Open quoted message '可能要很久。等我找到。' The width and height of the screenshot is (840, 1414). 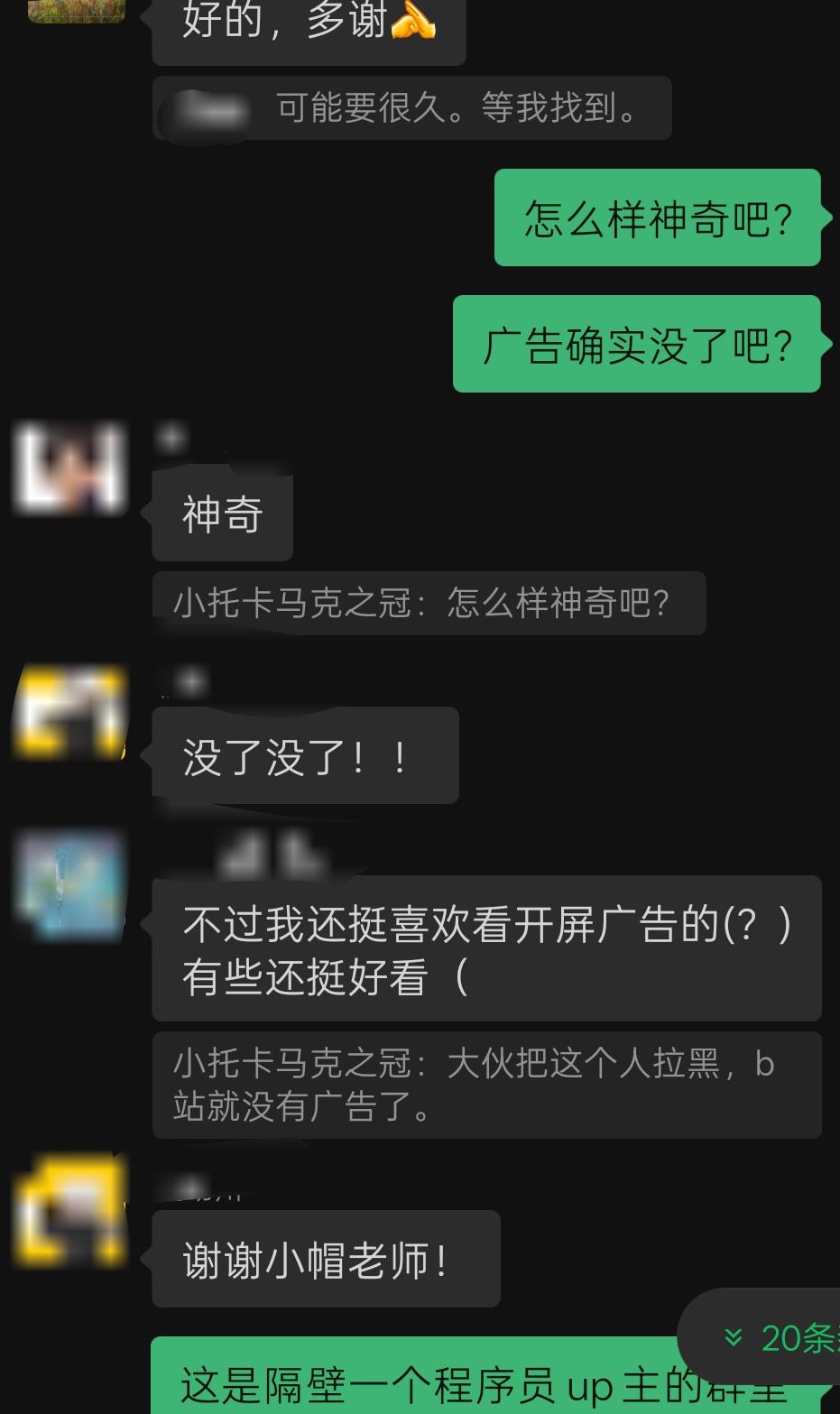(x=411, y=108)
